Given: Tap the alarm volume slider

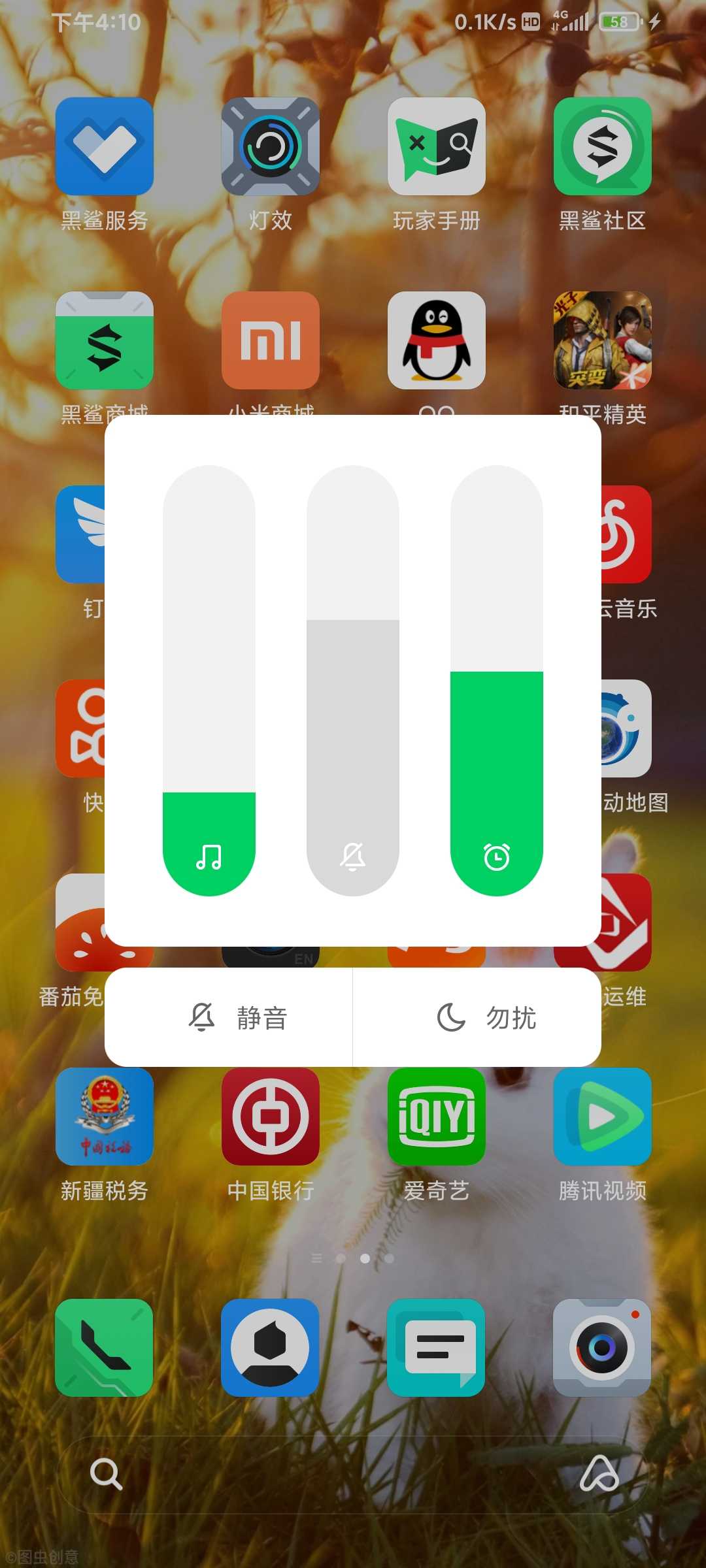Looking at the screenshot, I should (x=497, y=680).
